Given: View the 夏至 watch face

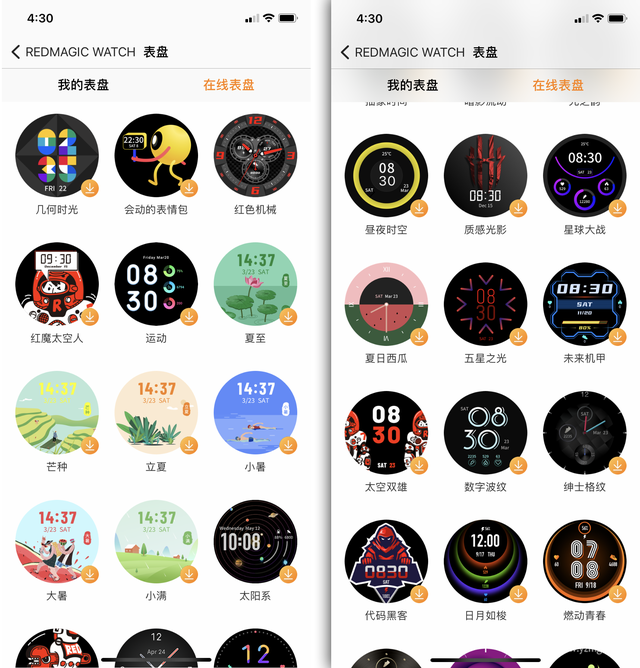Looking at the screenshot, I should pyautogui.click(x=254, y=284).
